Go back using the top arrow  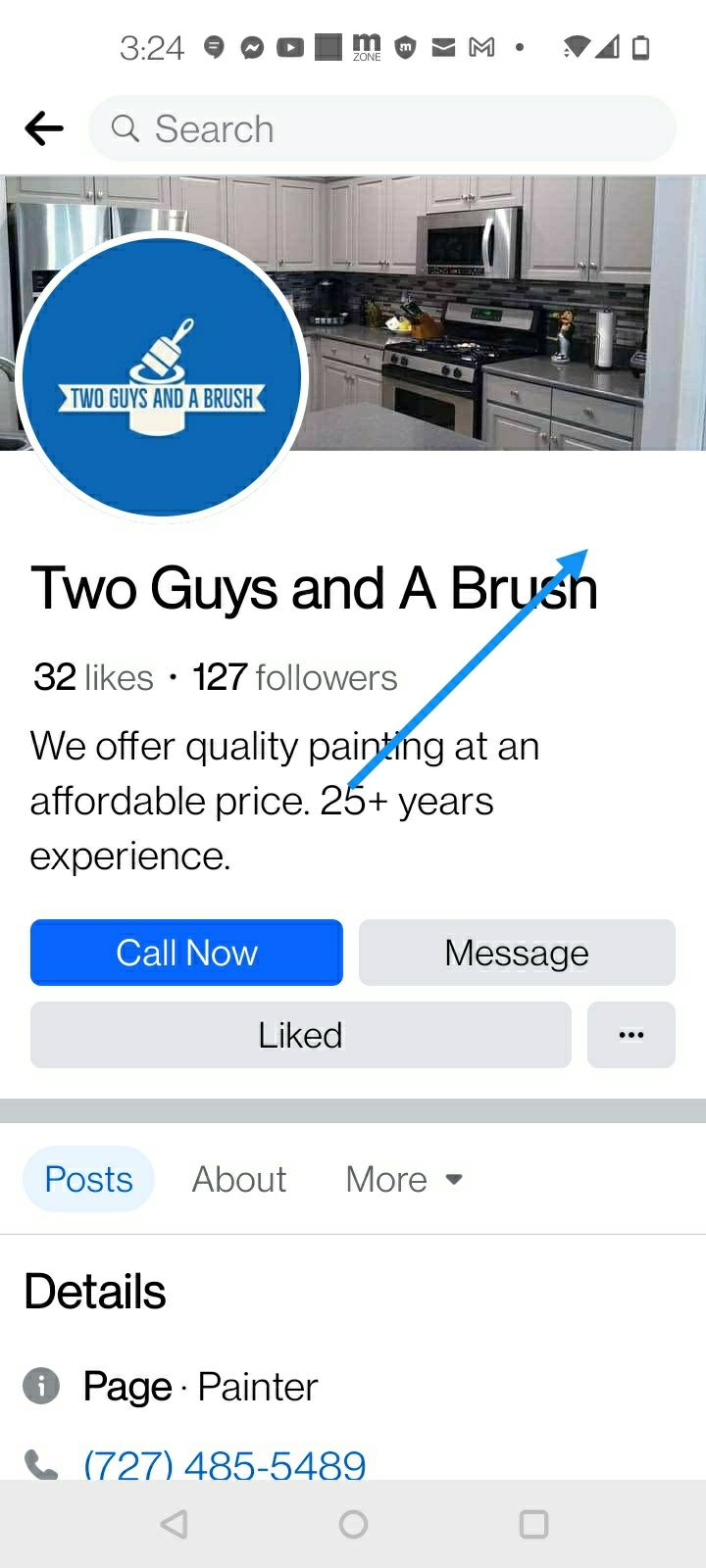point(44,128)
